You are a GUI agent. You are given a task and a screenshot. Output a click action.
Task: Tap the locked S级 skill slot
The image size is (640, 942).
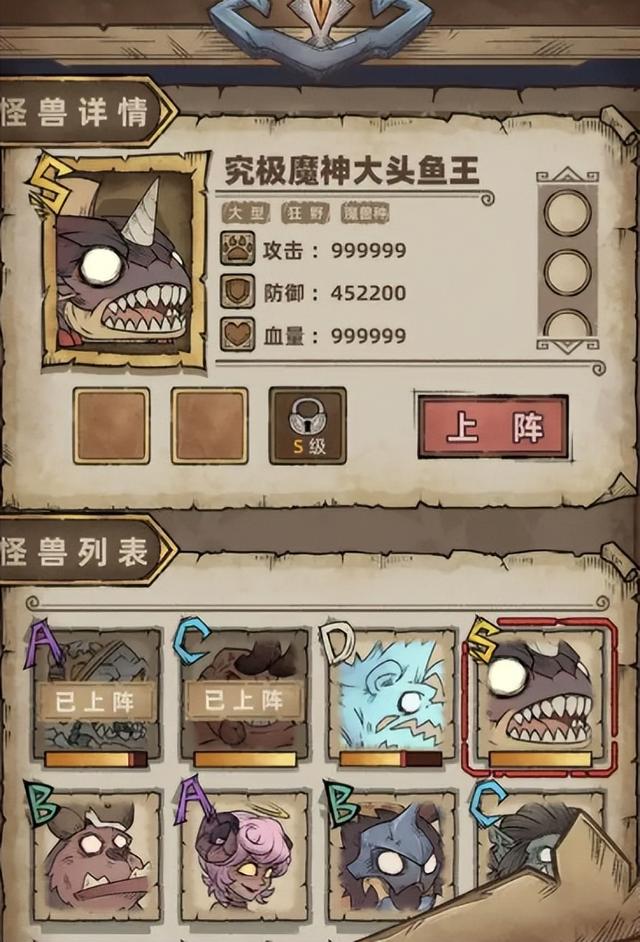click(x=308, y=426)
